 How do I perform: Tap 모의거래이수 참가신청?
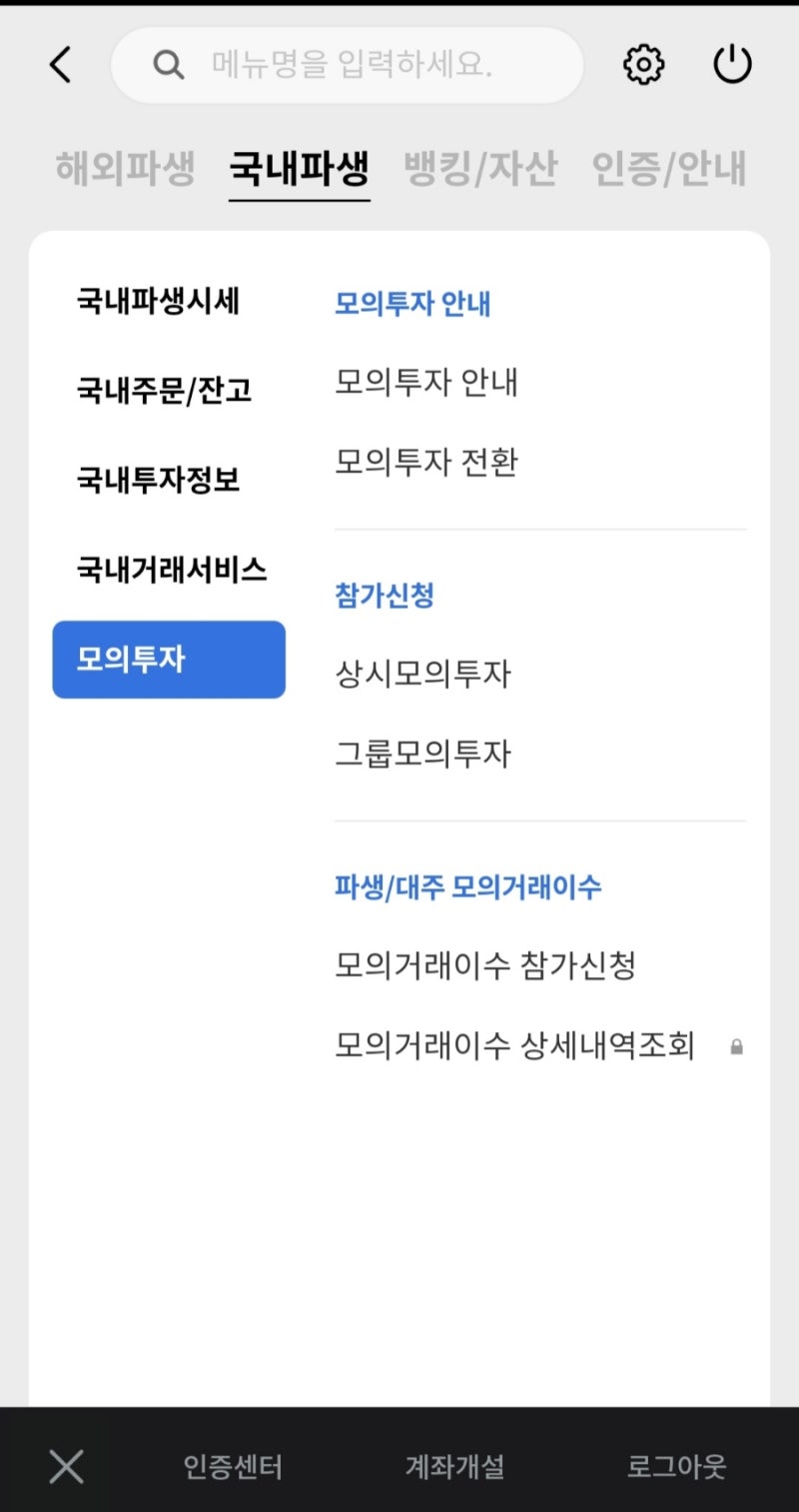(x=487, y=965)
